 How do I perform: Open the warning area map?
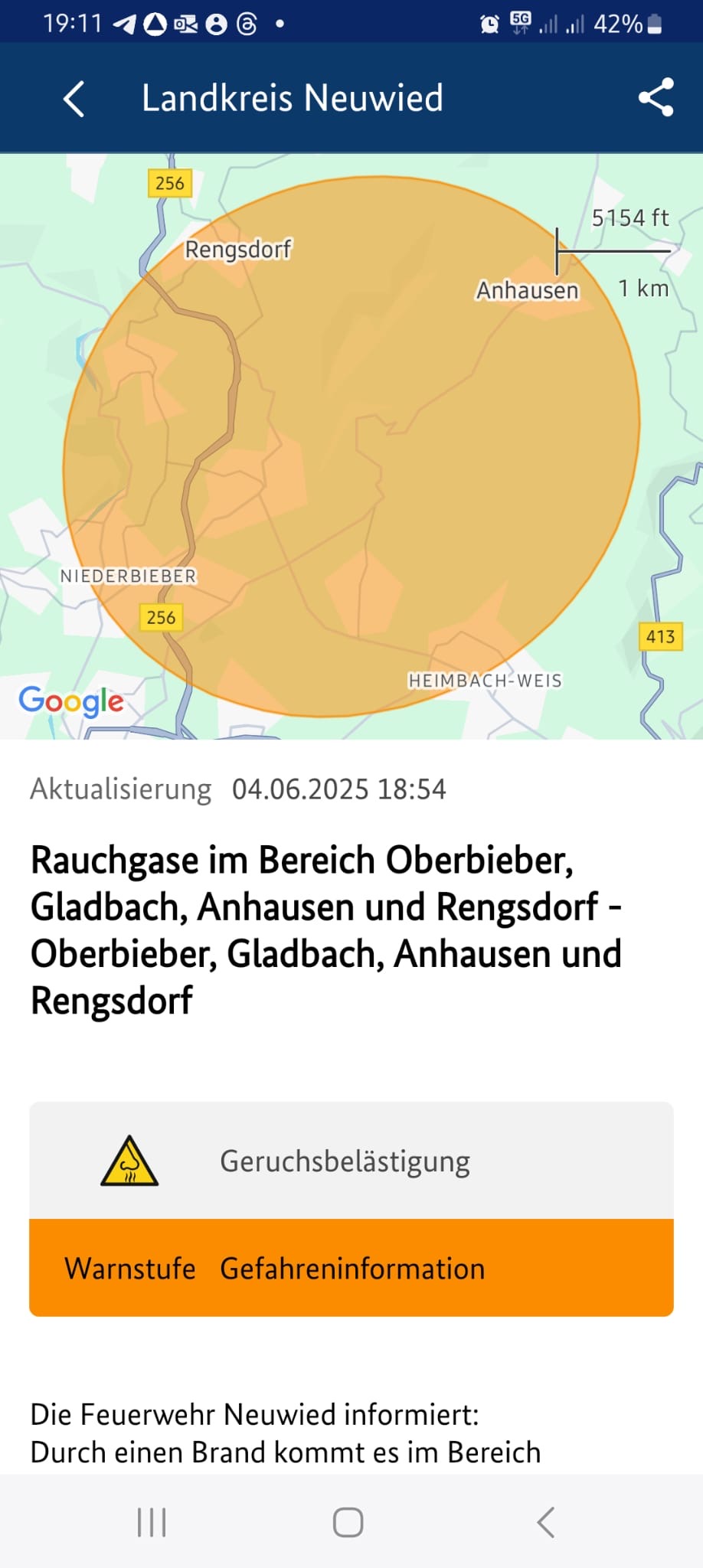click(x=351, y=446)
